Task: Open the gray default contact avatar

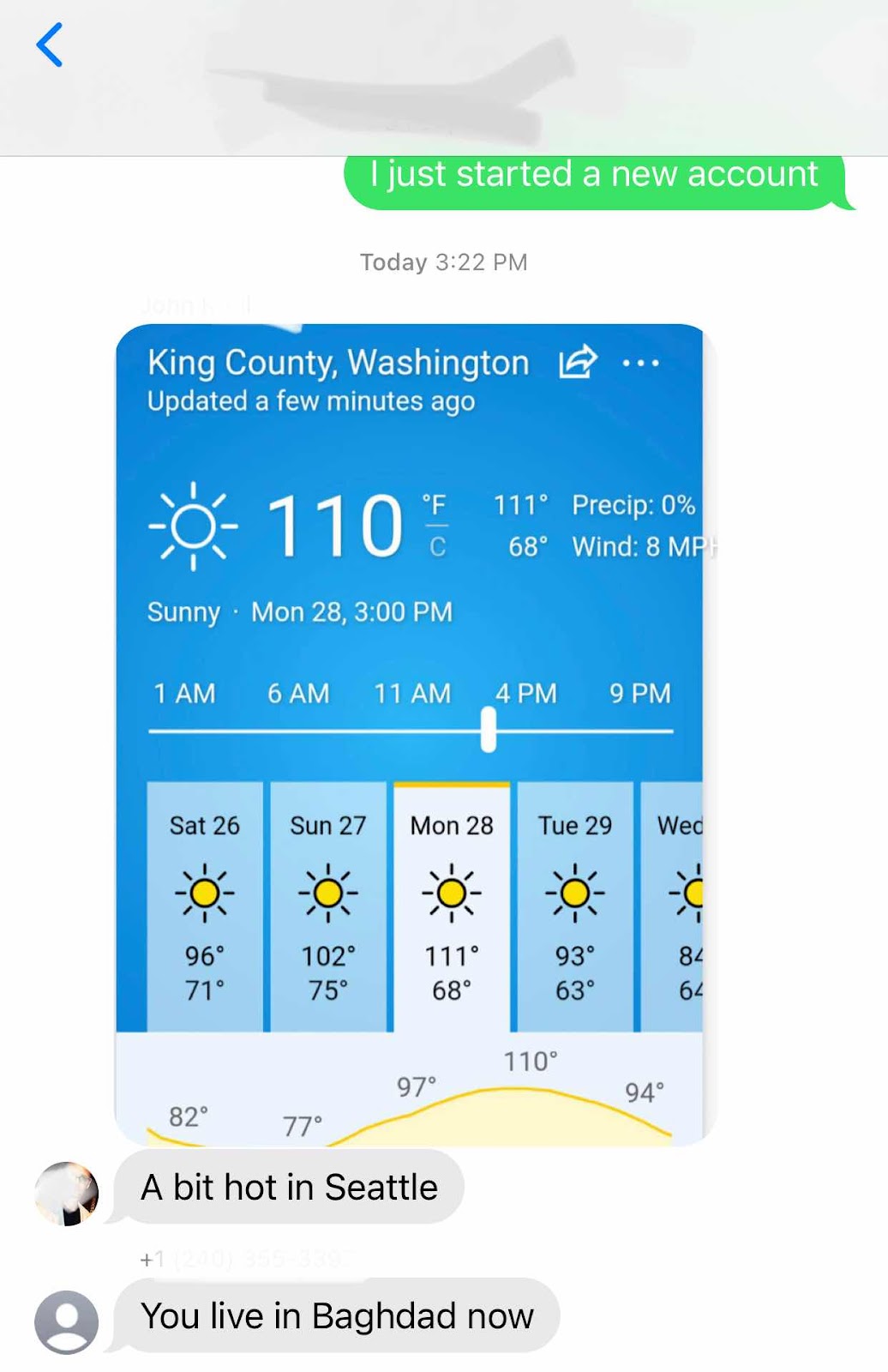Action: (x=66, y=1321)
